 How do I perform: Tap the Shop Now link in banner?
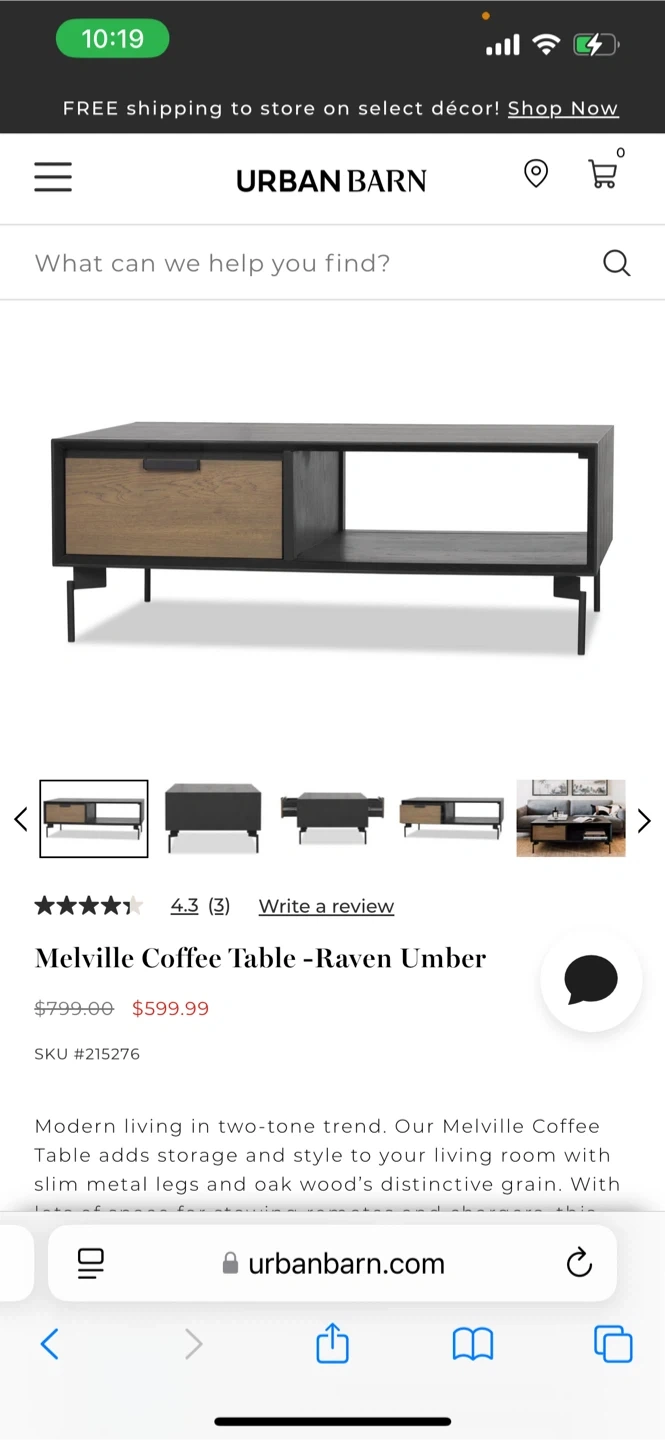562,108
